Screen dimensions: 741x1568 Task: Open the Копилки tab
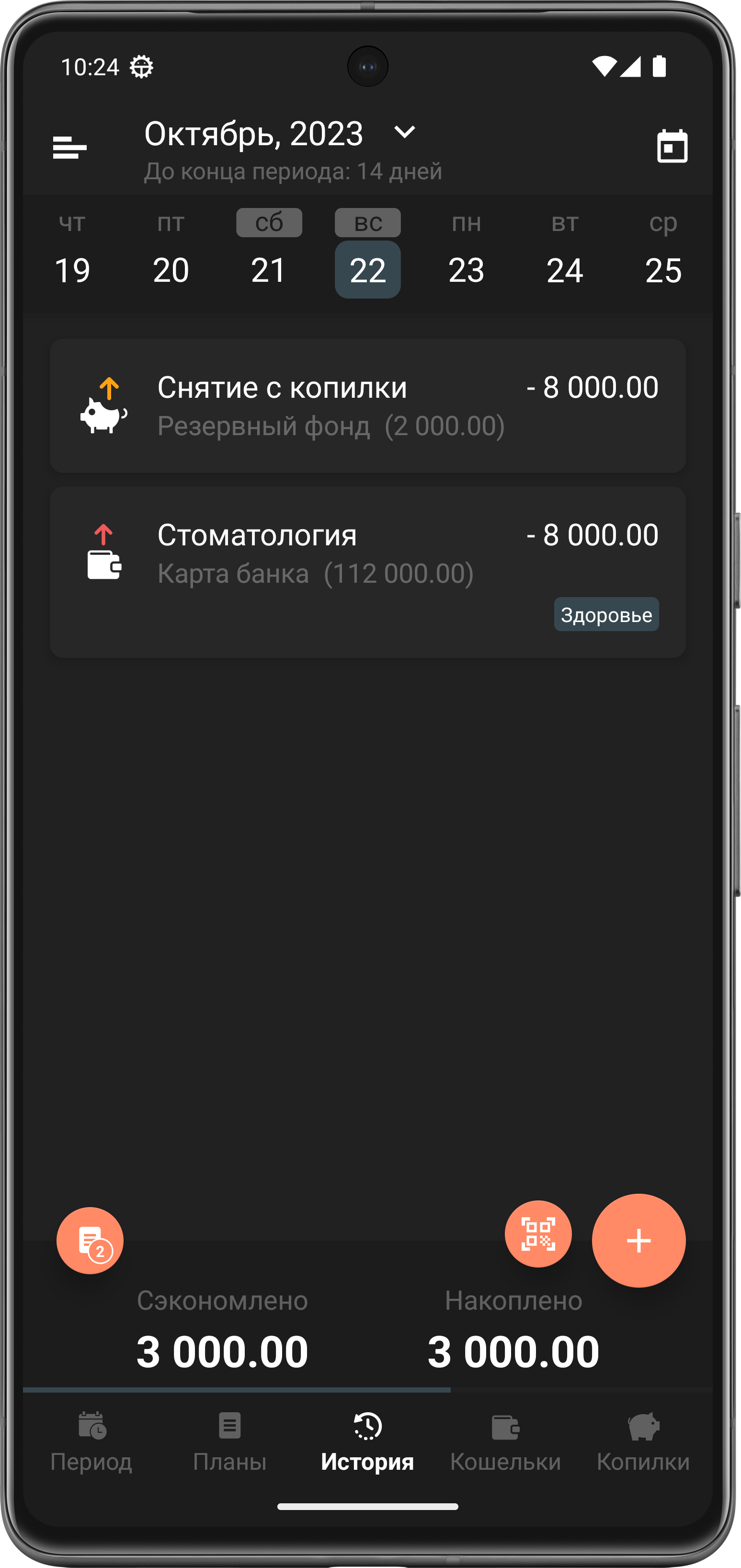point(642,1442)
